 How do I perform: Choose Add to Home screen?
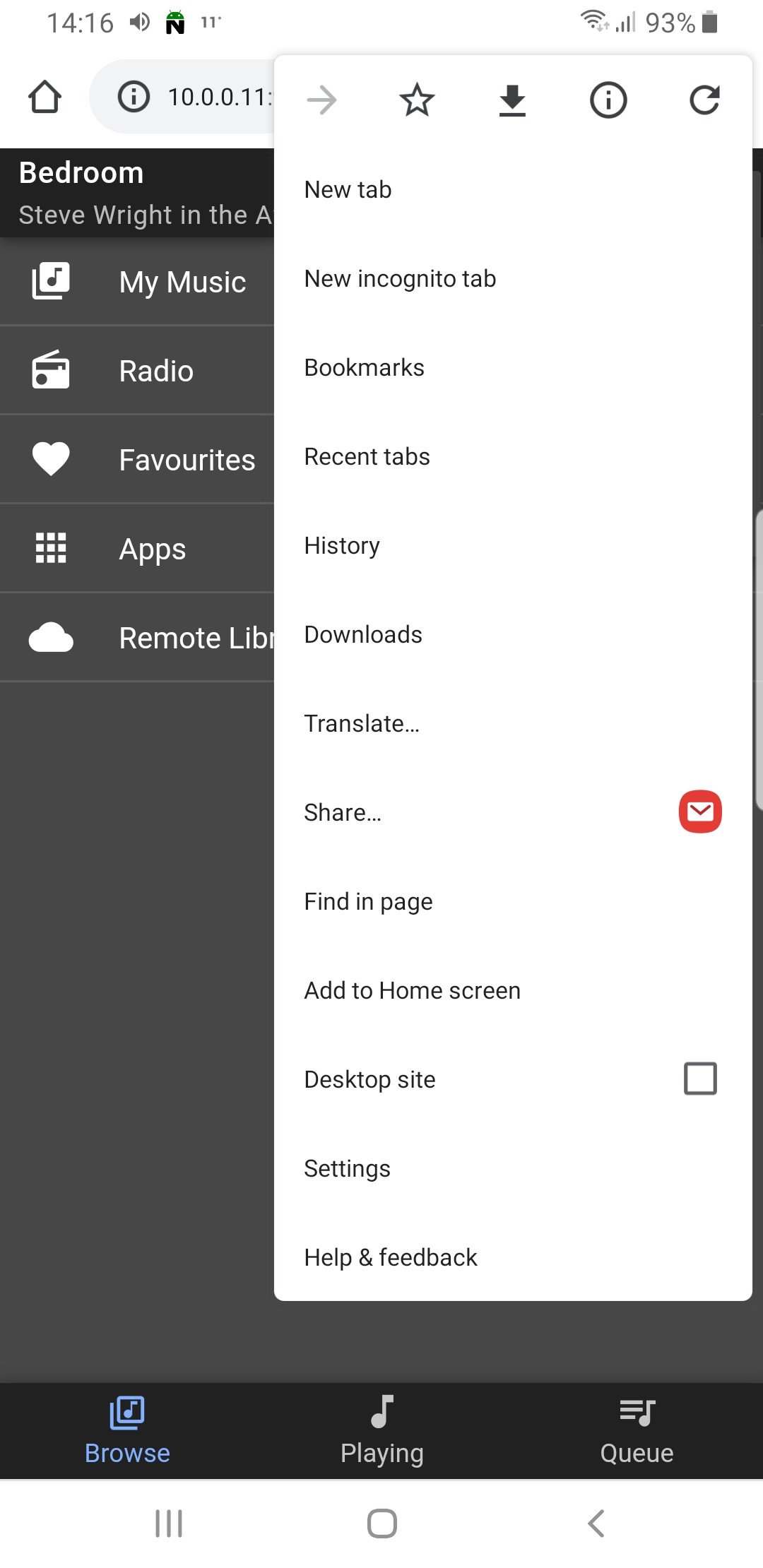pyautogui.click(x=412, y=991)
